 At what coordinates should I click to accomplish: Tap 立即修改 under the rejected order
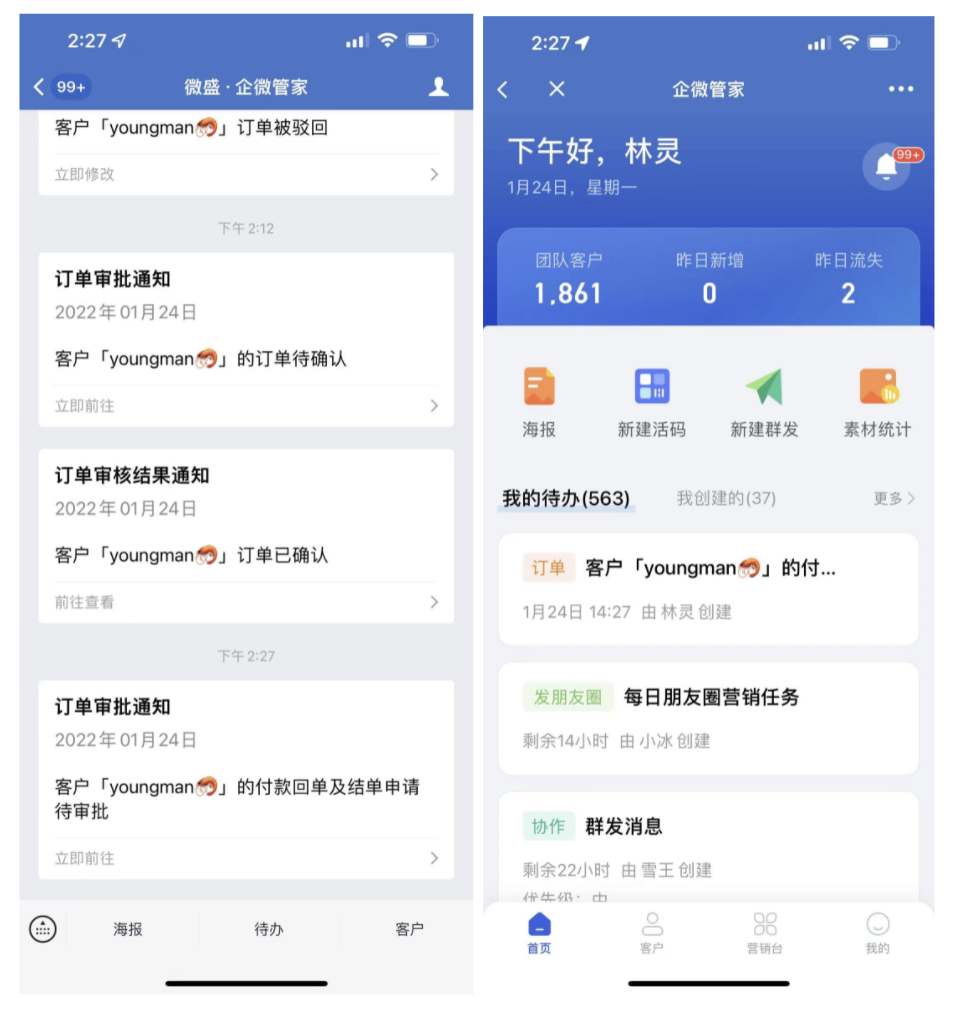pyautogui.click(x=246, y=174)
